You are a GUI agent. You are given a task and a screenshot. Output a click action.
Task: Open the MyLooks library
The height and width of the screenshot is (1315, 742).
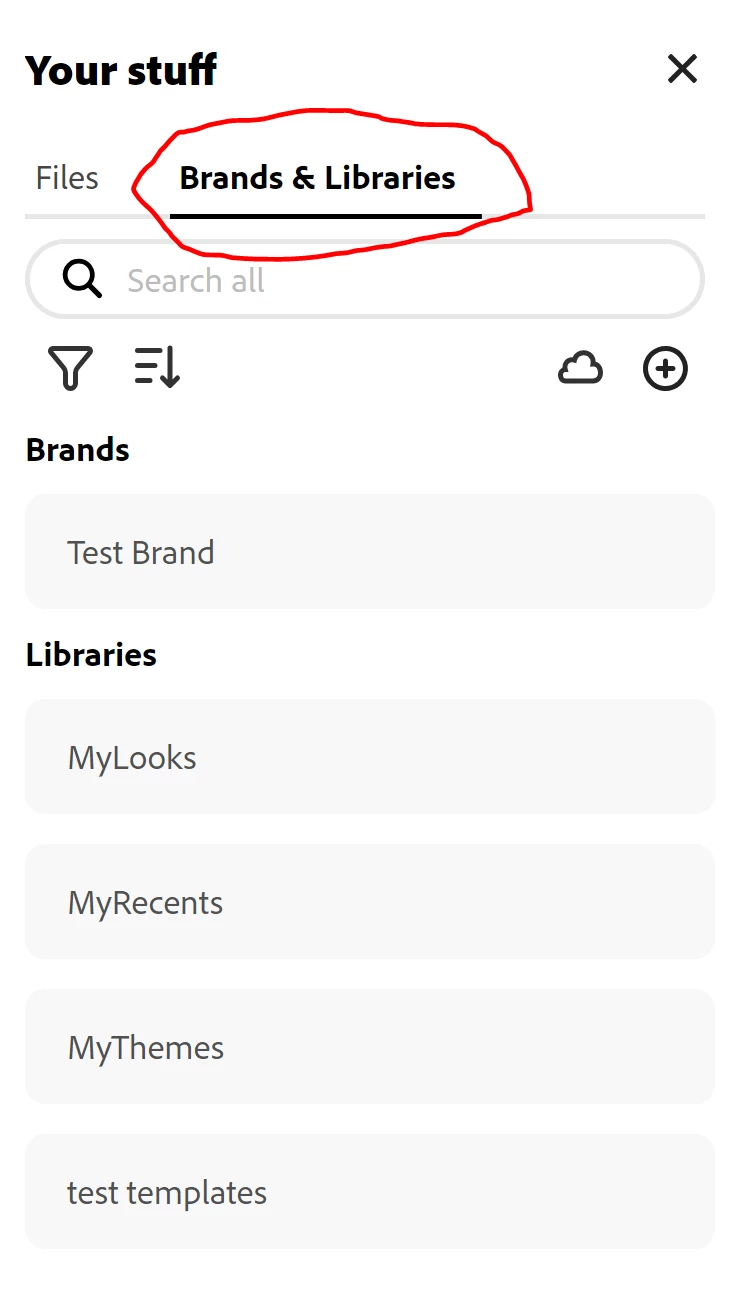point(370,757)
